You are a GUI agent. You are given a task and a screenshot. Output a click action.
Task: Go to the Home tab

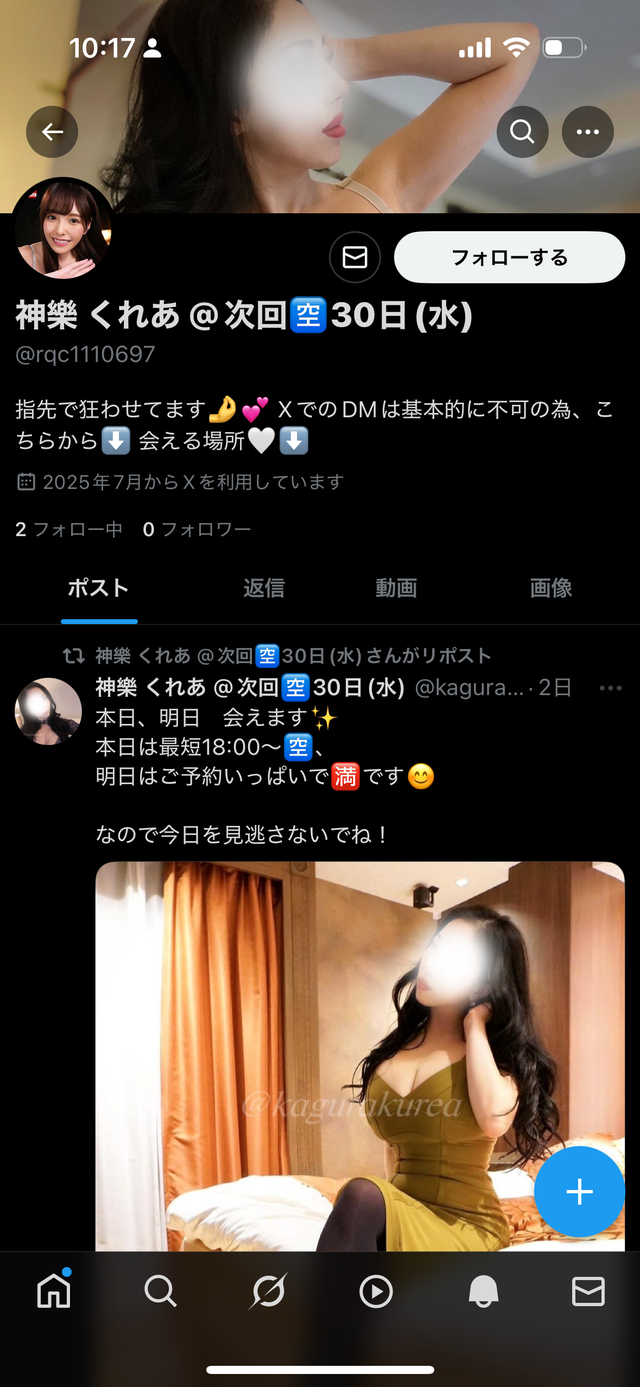click(x=54, y=1291)
